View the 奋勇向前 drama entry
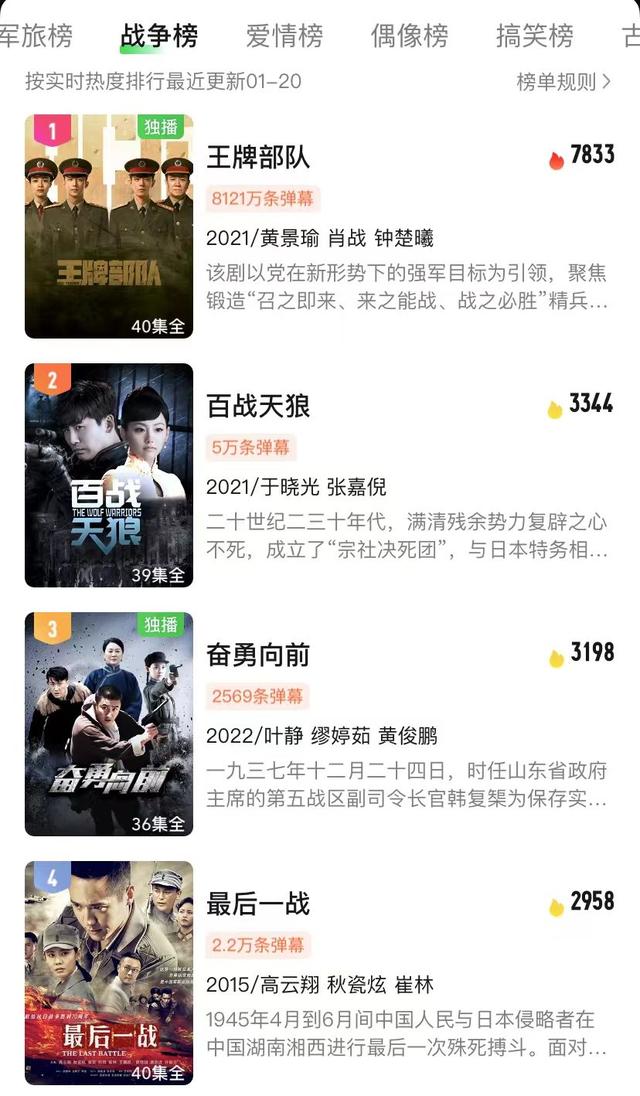This screenshot has width=640, height=1096. click(x=320, y=724)
